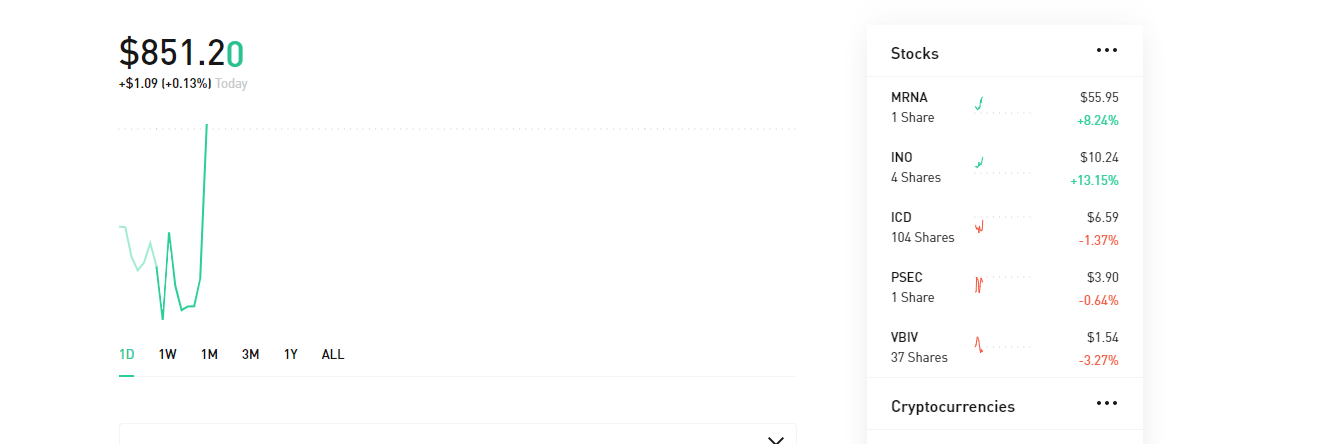
Task: Open the MRNA stock row
Action: [1004, 107]
